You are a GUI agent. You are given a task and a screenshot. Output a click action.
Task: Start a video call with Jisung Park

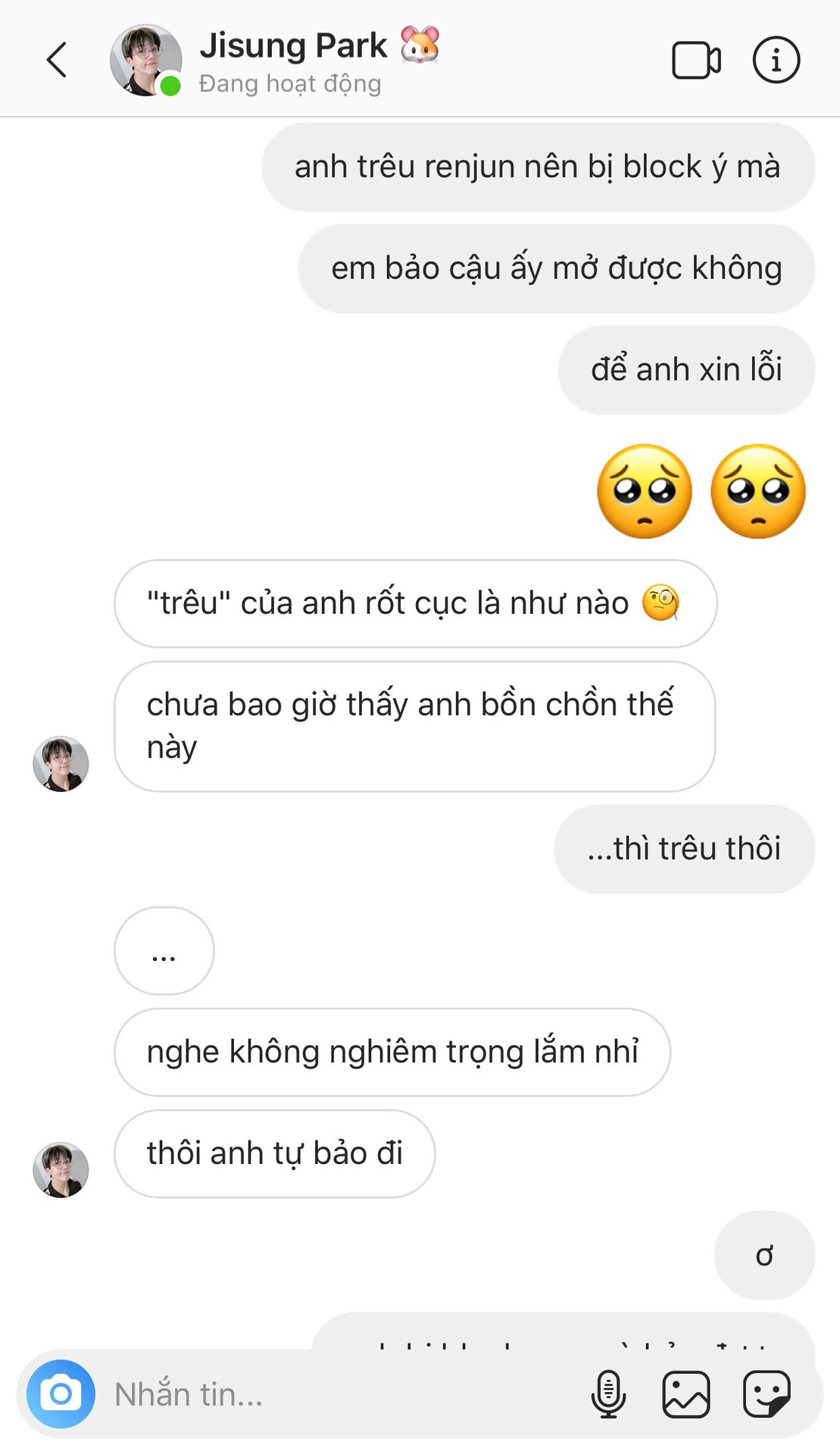coord(696,60)
